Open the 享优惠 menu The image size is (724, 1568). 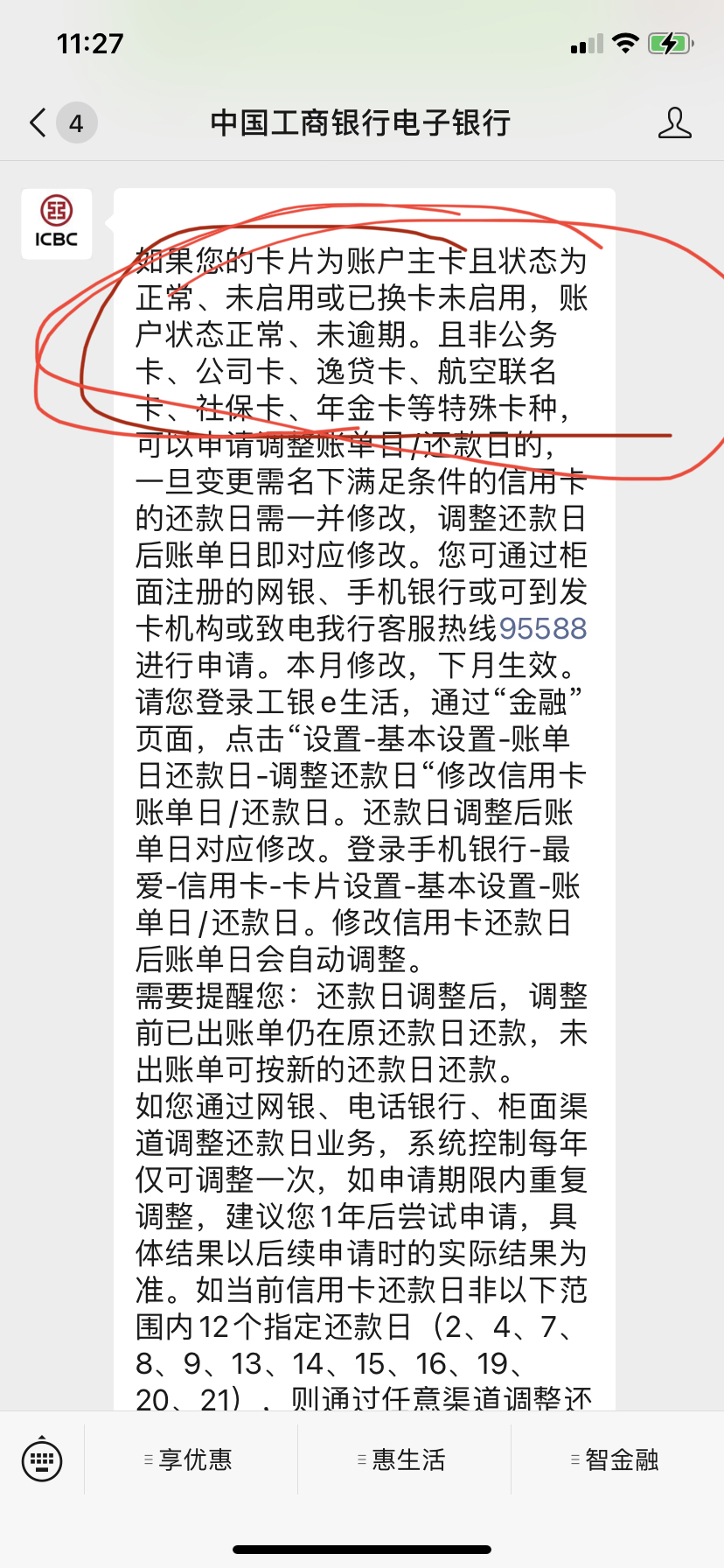(x=191, y=1459)
